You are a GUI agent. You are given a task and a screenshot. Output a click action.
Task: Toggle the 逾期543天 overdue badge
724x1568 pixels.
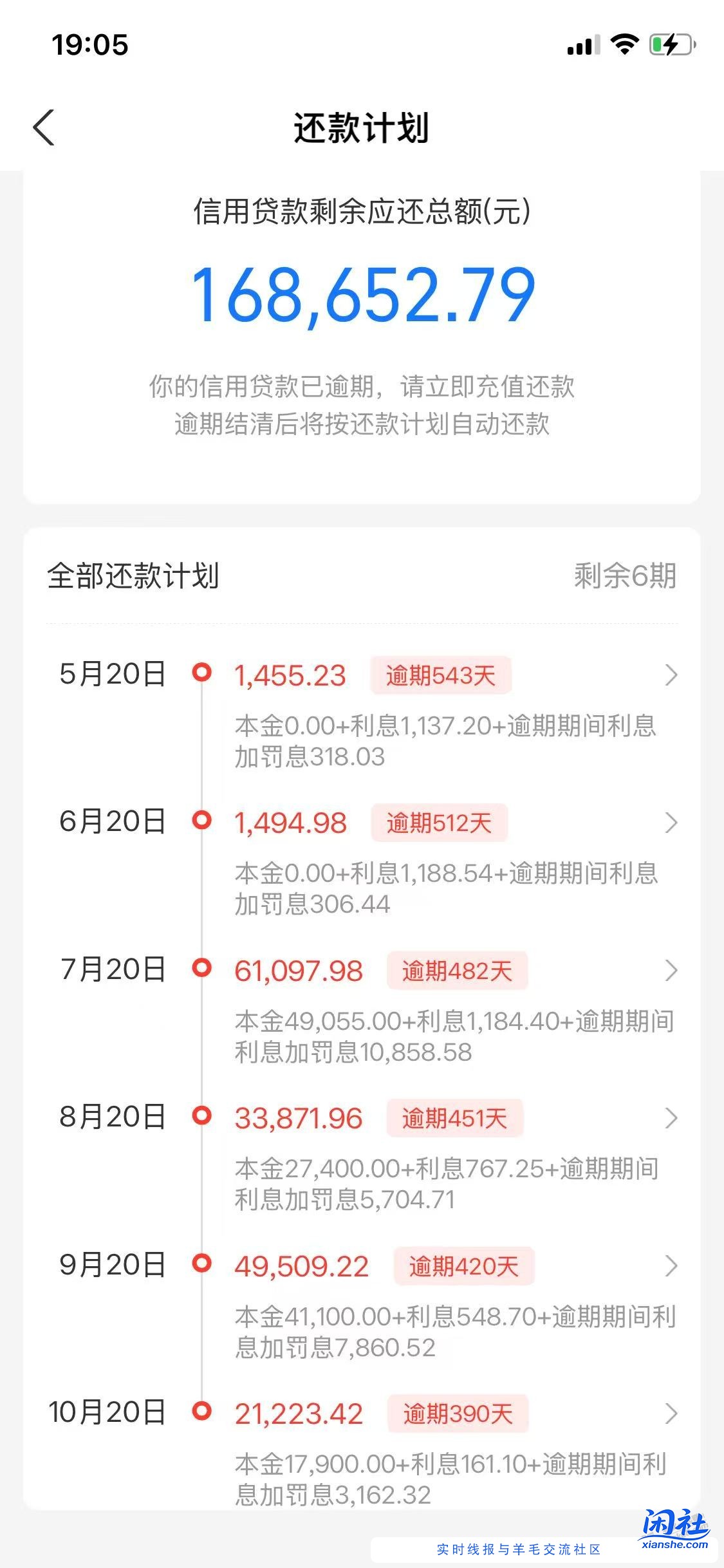(441, 675)
